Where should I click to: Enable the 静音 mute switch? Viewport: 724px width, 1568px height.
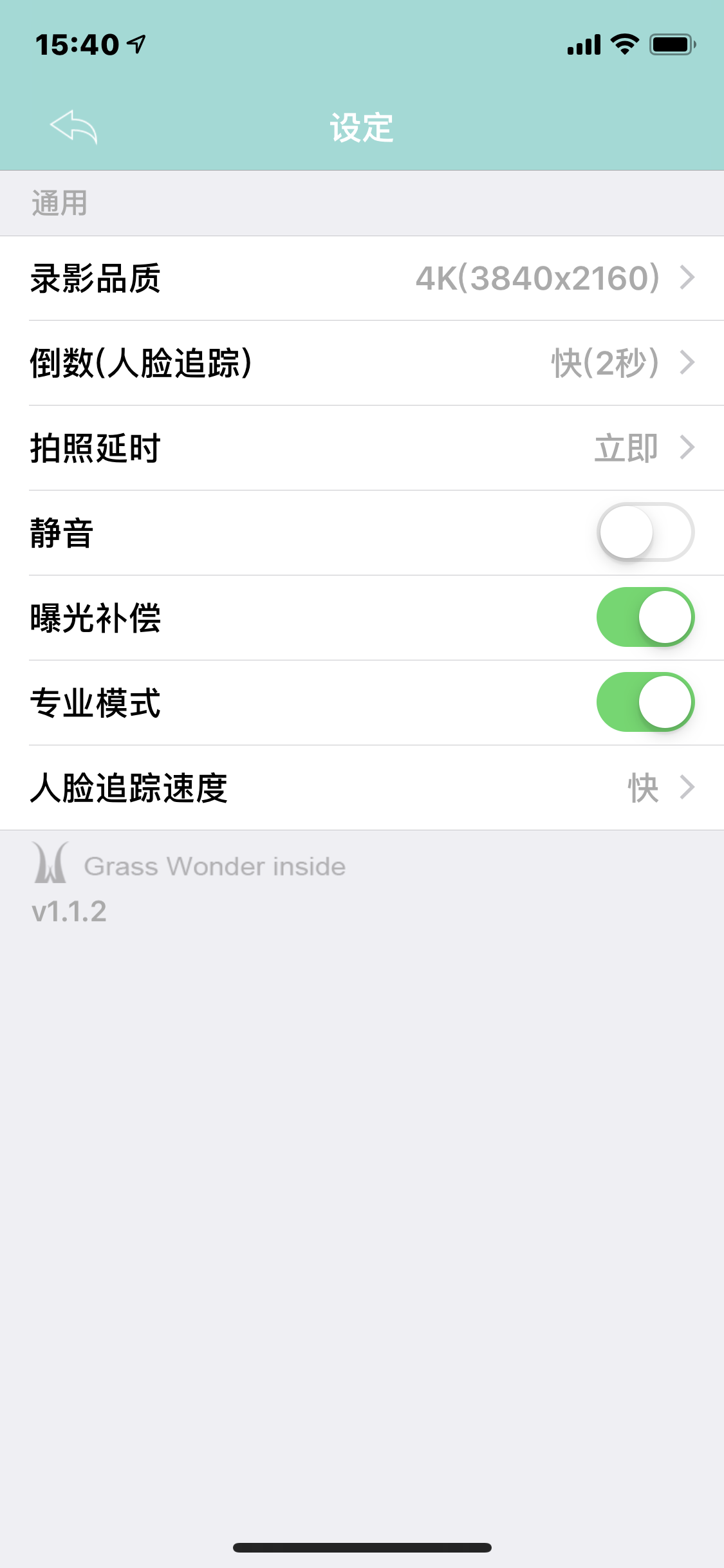coord(645,532)
